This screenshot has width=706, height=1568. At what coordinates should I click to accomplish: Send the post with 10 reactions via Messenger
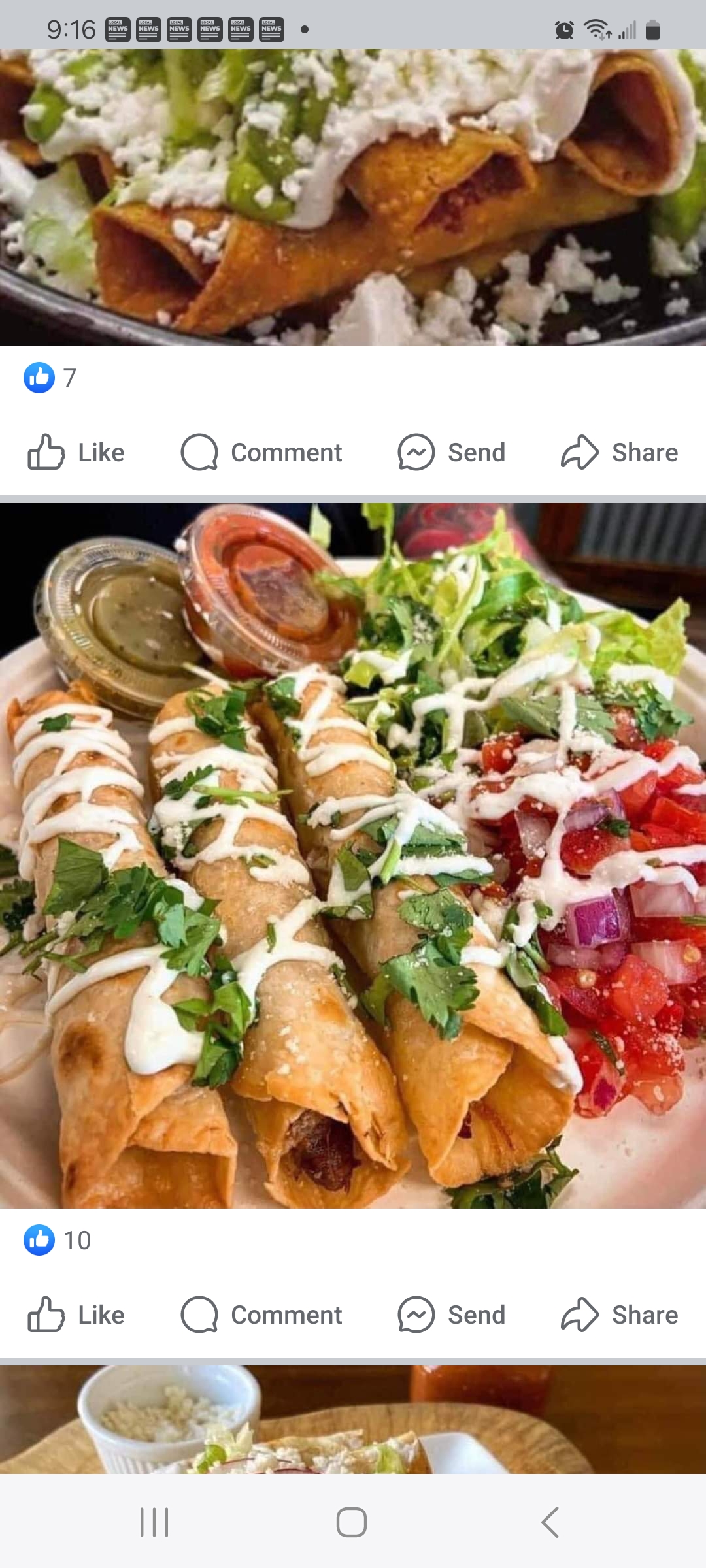(x=452, y=1315)
